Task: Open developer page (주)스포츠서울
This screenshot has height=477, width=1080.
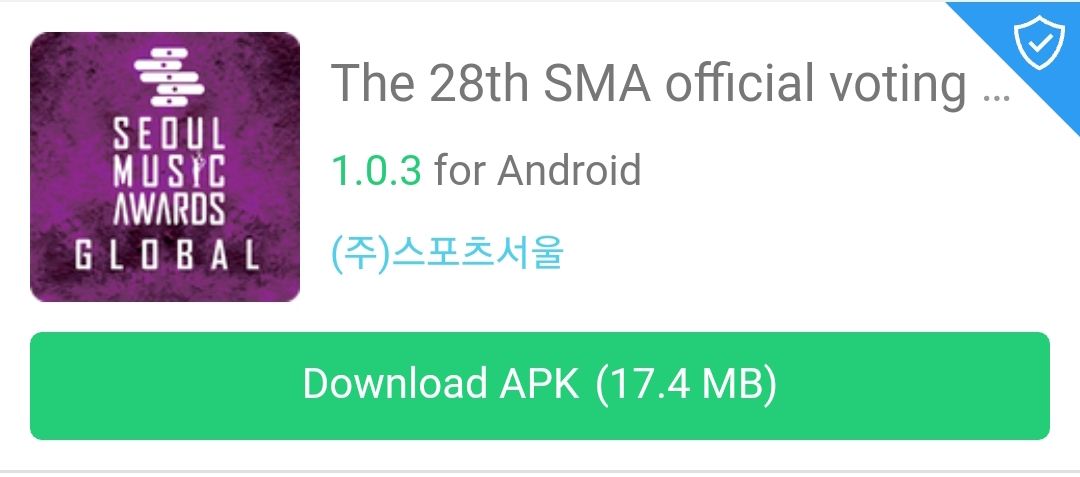Action: [x=447, y=254]
